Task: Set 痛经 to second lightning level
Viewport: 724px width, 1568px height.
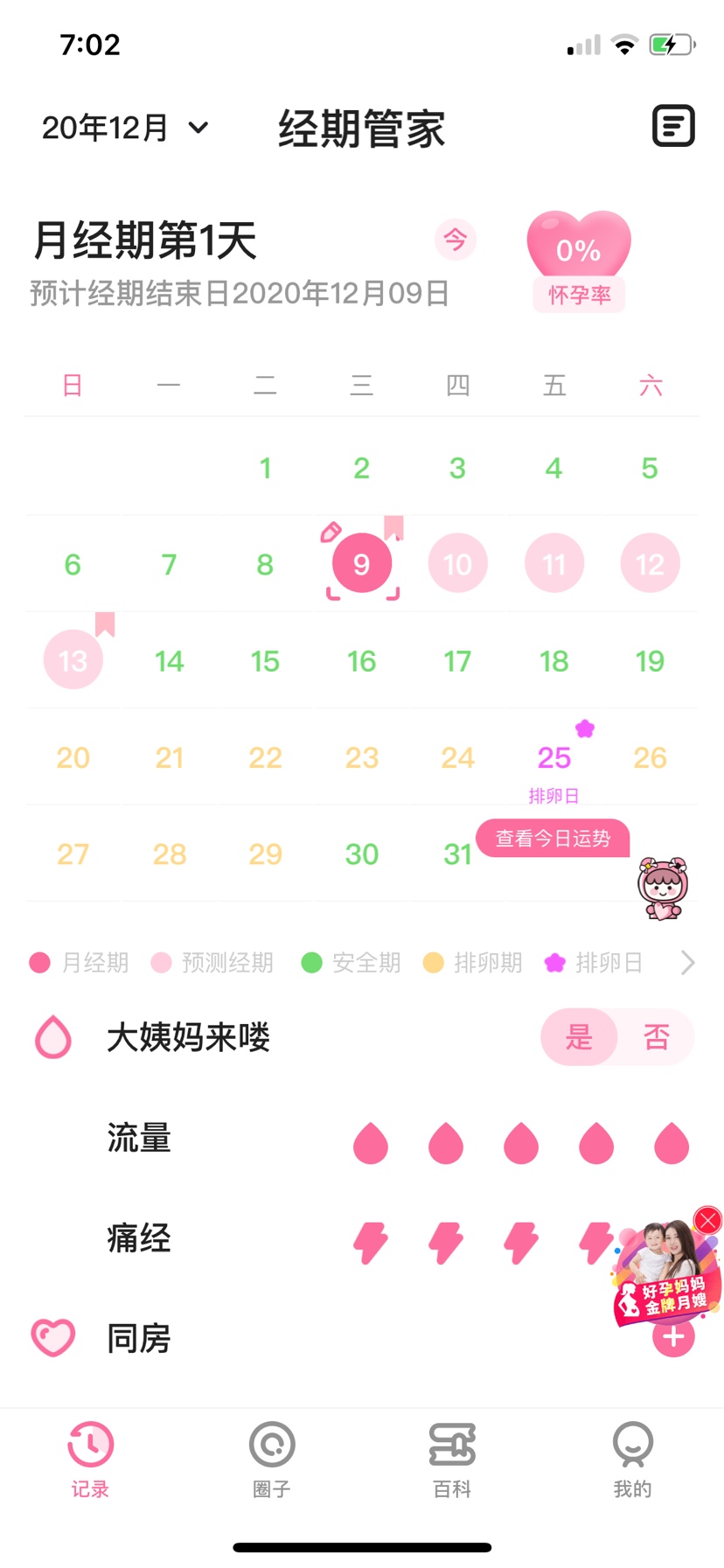Action: (x=445, y=1243)
